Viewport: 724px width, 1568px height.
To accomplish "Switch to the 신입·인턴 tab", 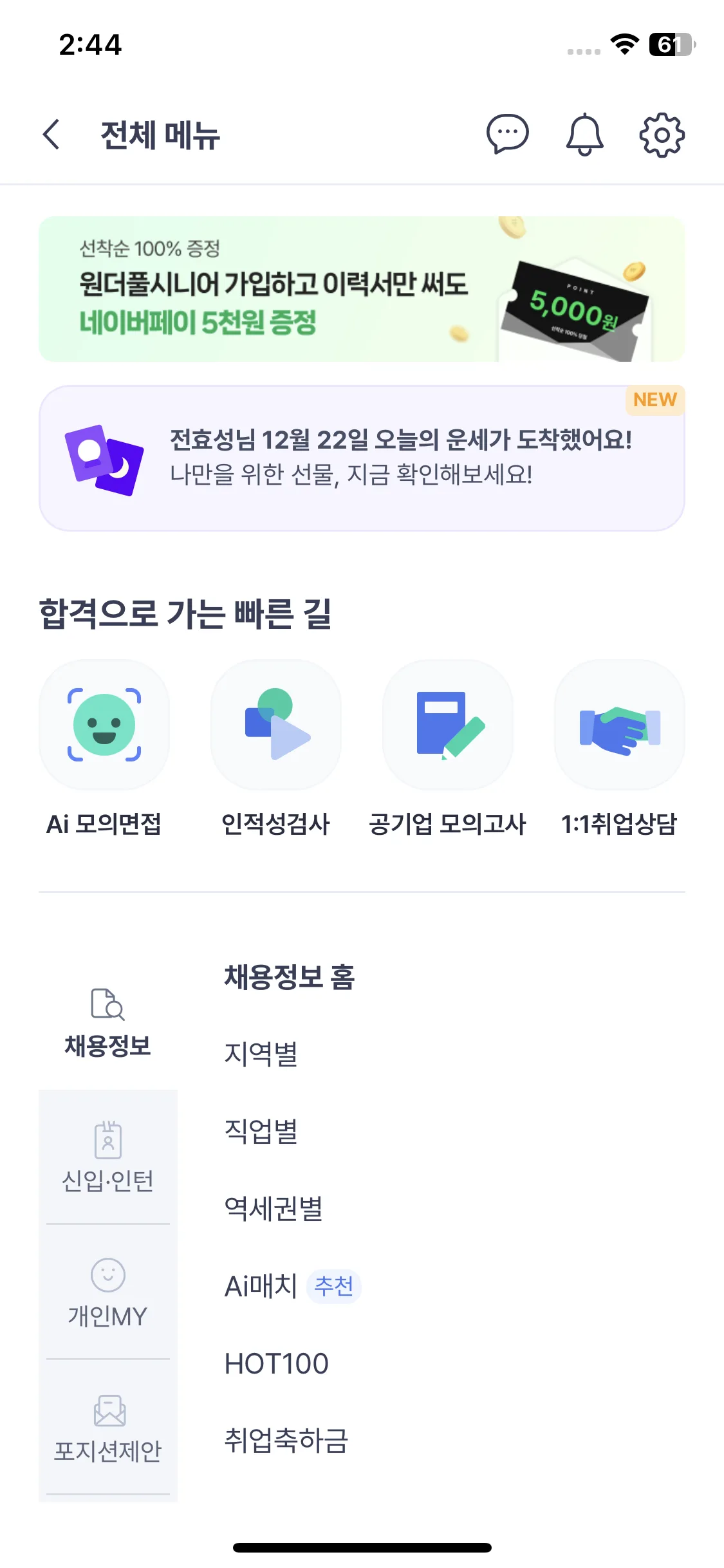I will 107,1157.
